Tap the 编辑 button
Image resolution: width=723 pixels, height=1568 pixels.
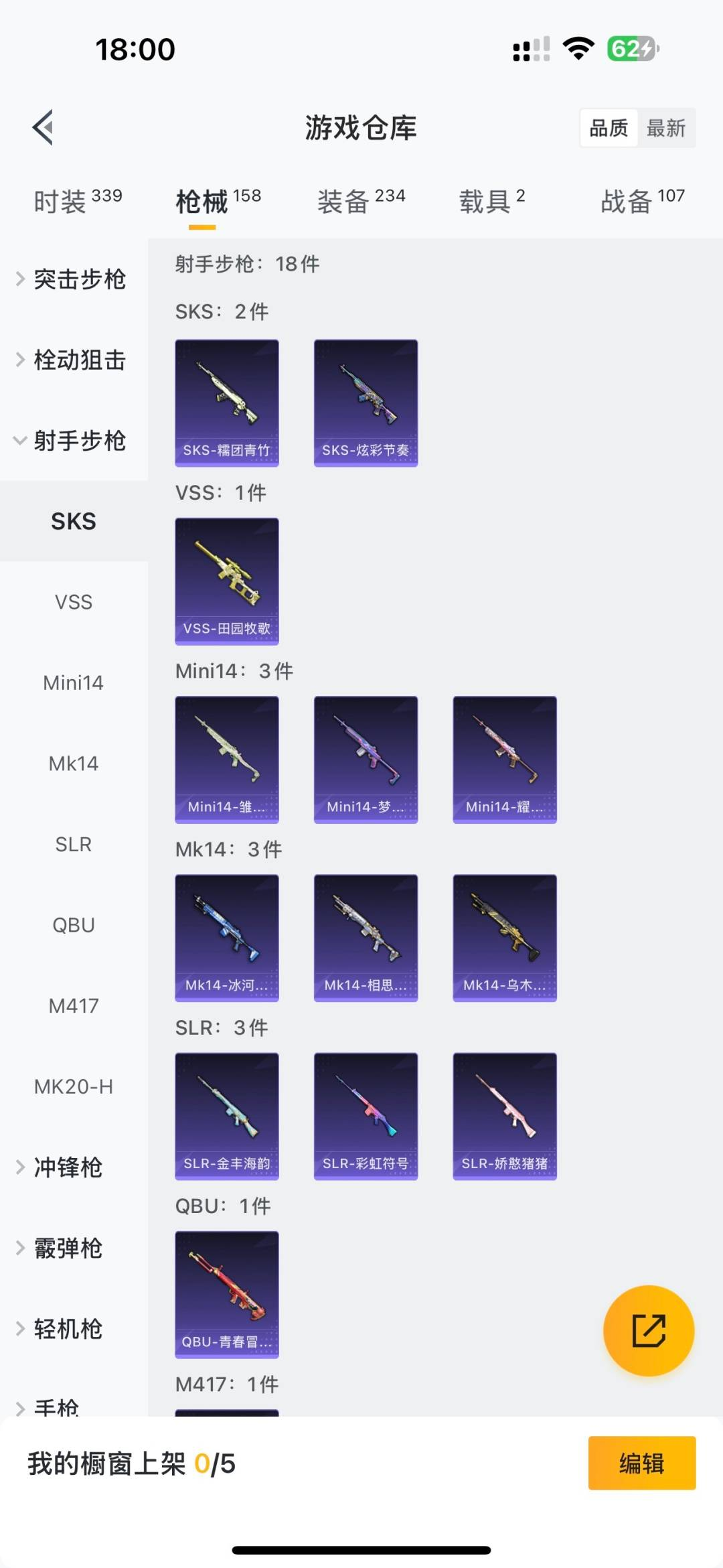click(641, 1463)
